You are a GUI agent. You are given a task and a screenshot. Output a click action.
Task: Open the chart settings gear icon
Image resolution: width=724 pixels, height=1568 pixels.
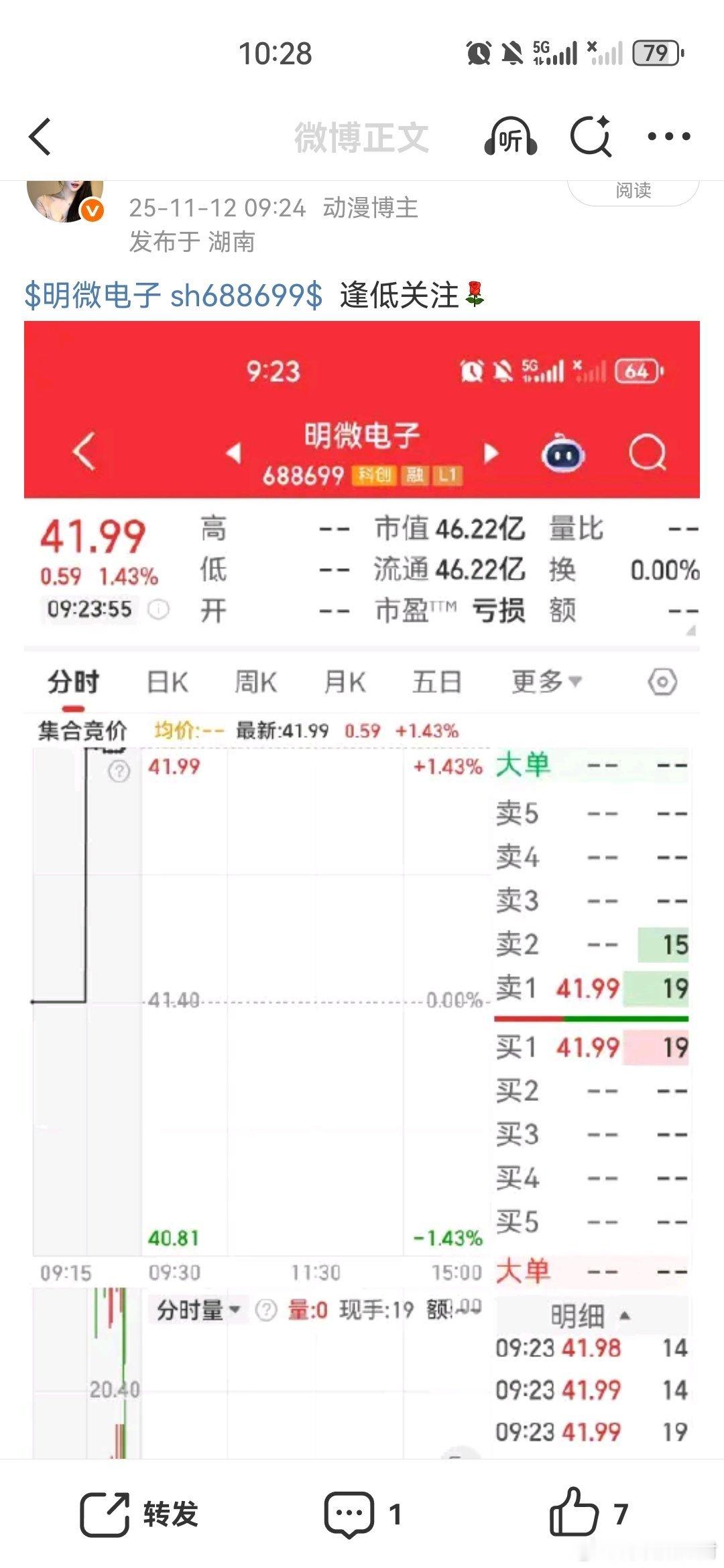point(662,681)
